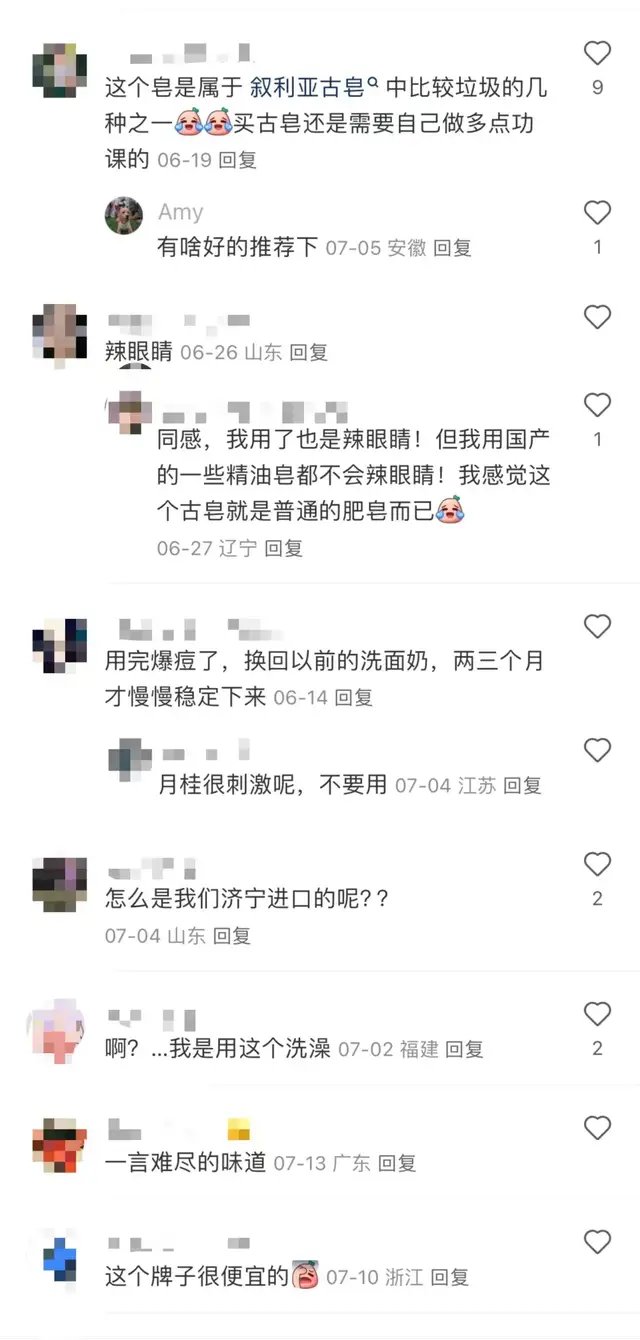Like the 一言难尽的味道 comment
The height and width of the screenshot is (1340, 640).
click(597, 1129)
